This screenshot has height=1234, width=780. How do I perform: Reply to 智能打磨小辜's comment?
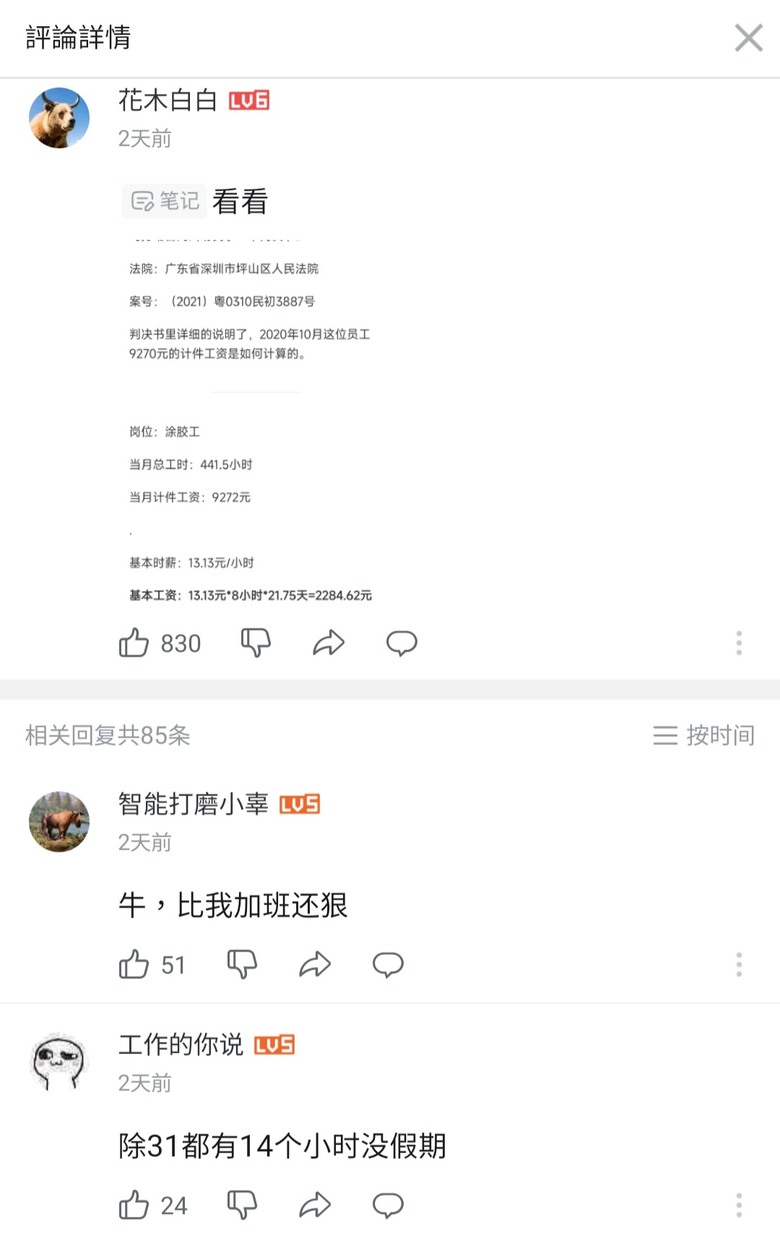click(388, 965)
